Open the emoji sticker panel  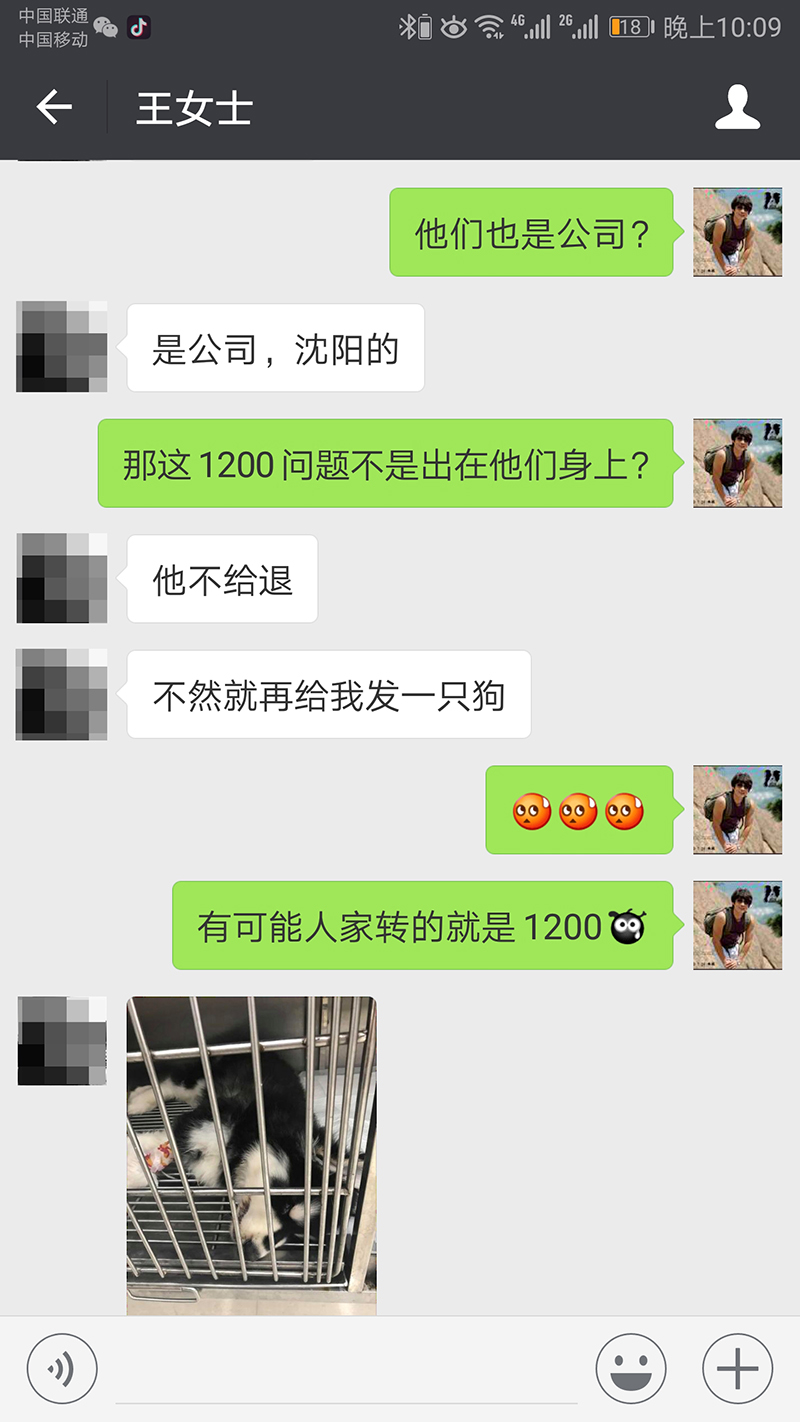coord(631,1369)
